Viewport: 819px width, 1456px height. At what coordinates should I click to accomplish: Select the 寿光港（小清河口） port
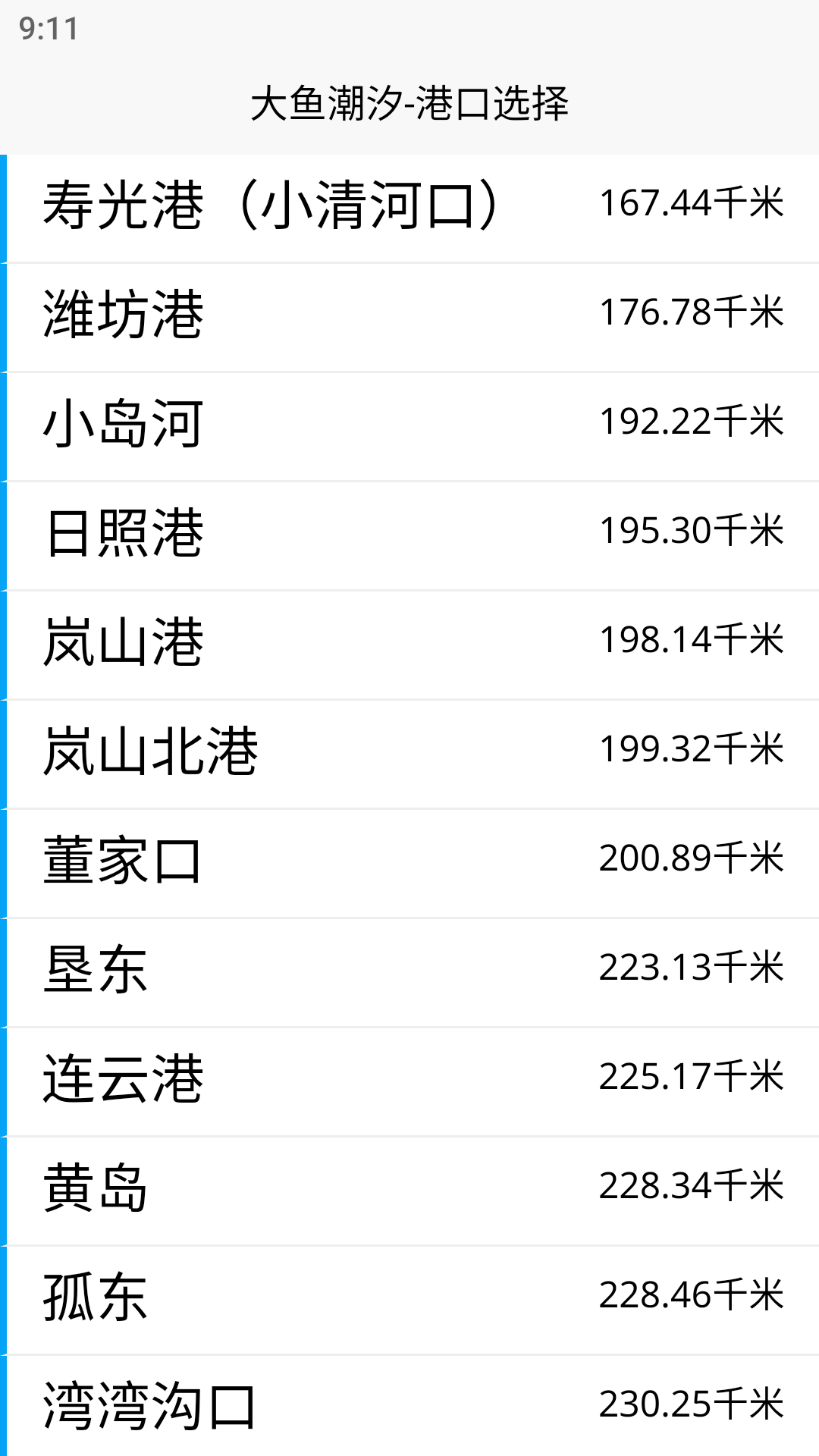[x=273, y=205]
